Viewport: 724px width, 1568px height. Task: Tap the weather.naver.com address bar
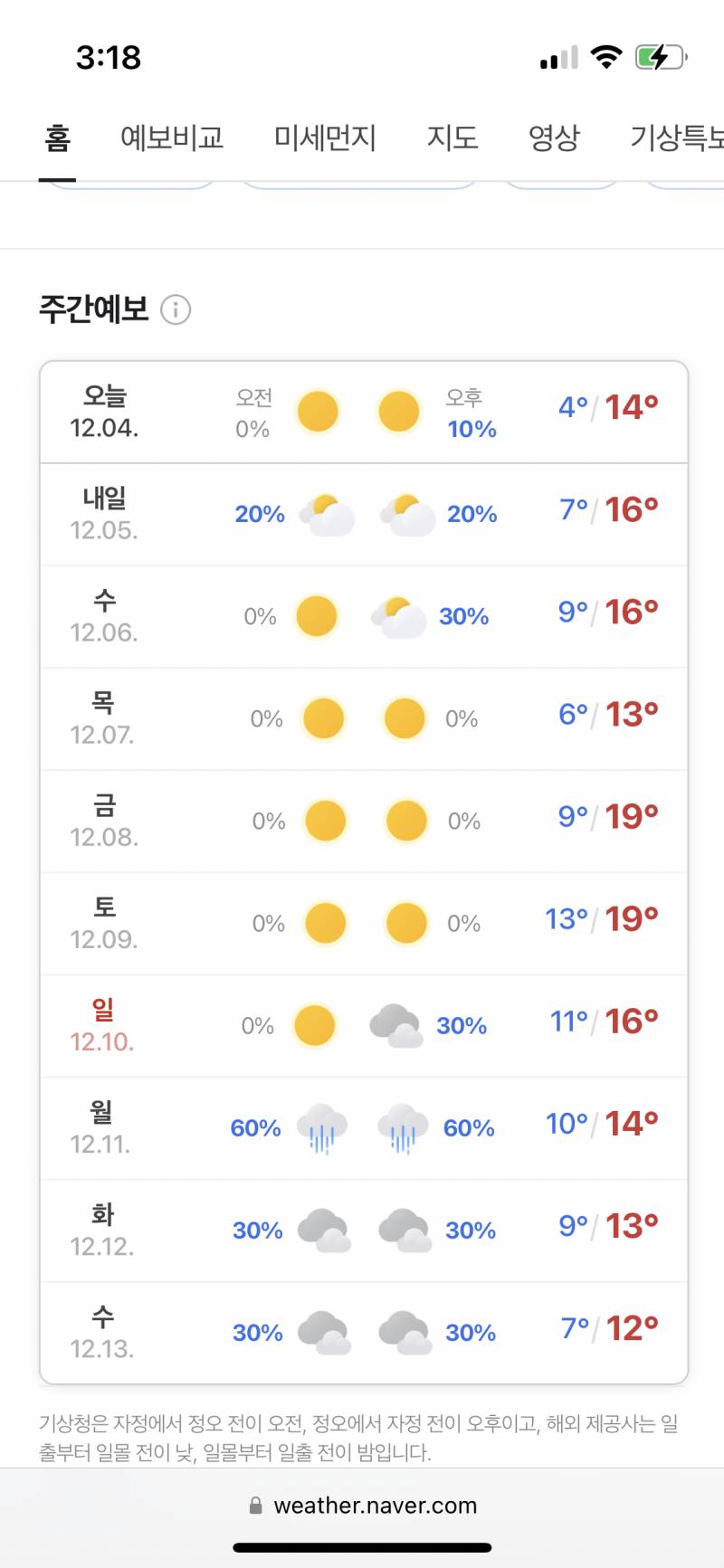(x=363, y=1506)
